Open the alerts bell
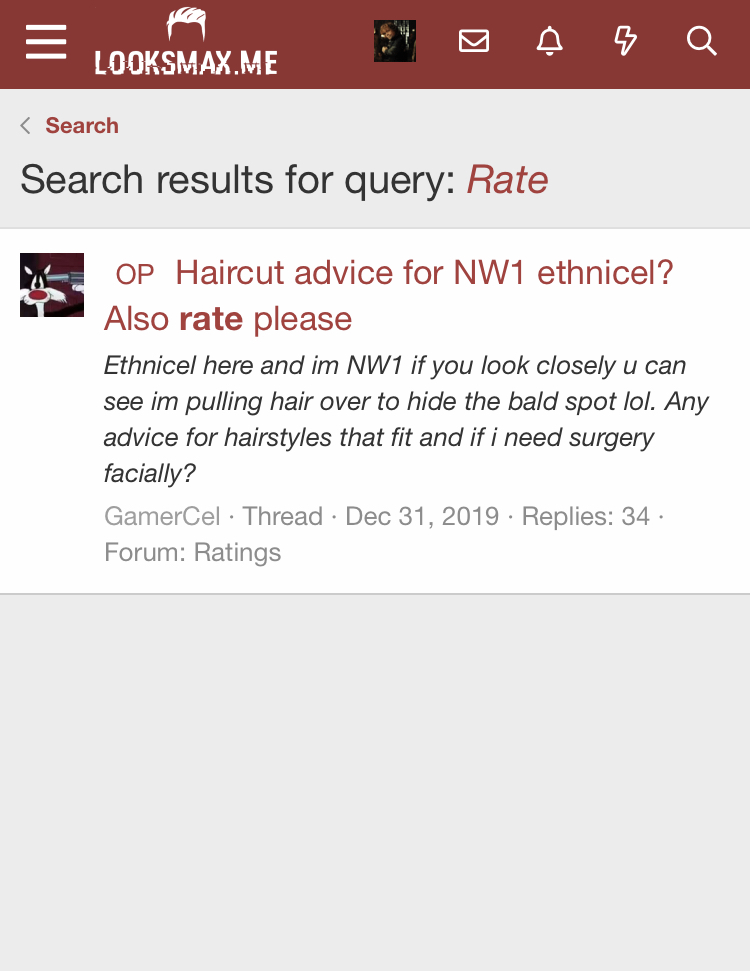 [549, 42]
